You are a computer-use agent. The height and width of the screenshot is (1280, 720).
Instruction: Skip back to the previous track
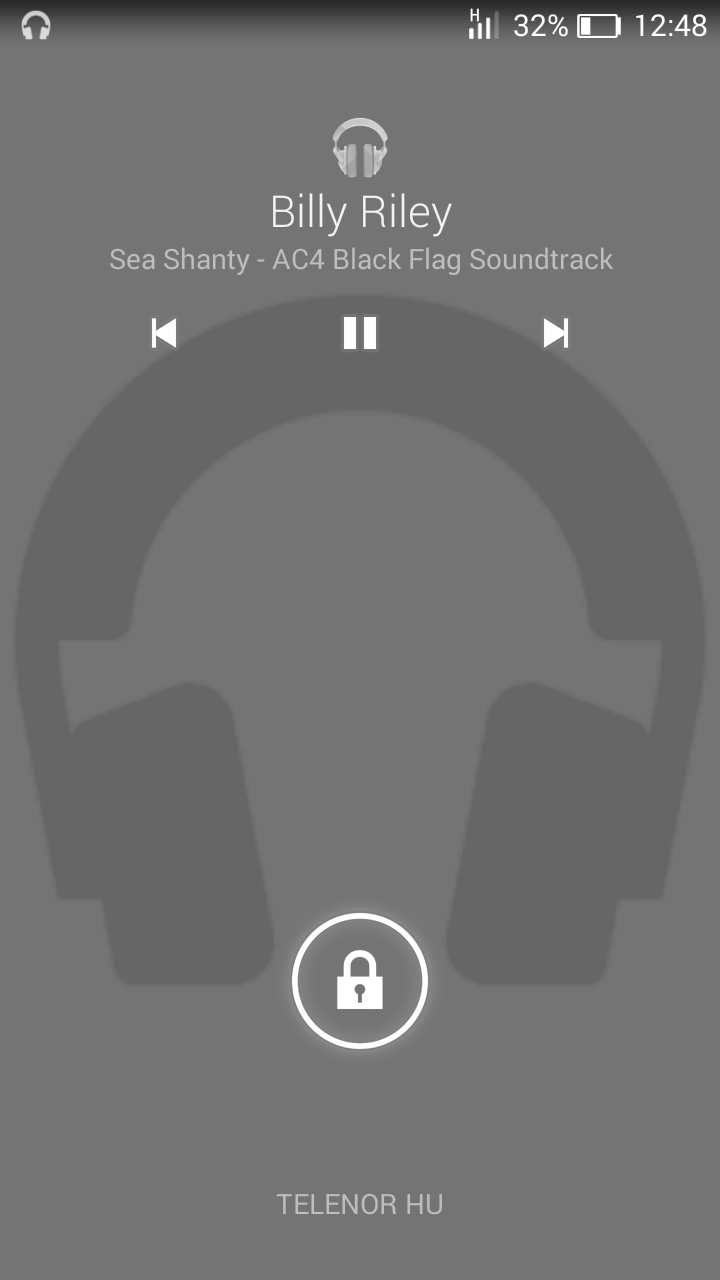point(164,333)
